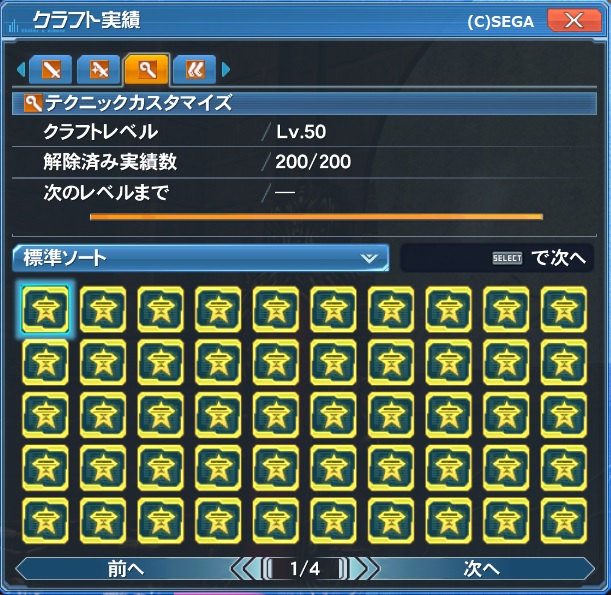Viewport: 611px width, 595px height.
Task: Close the クラフト実績 window
Action: [x=573, y=20]
